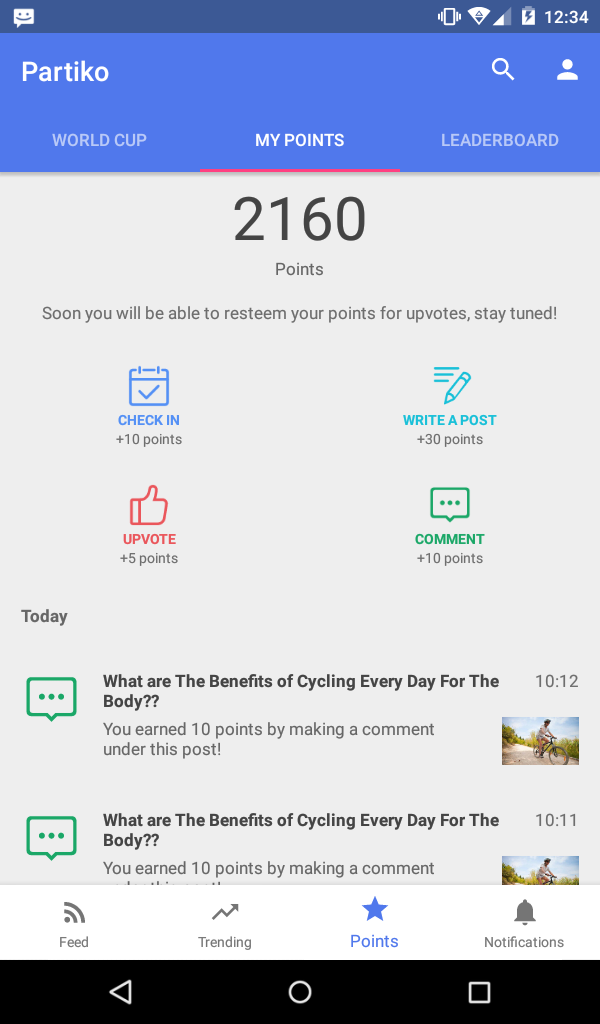Open the cycling post entry from 10:11
600x1024 pixels.
coord(300,845)
